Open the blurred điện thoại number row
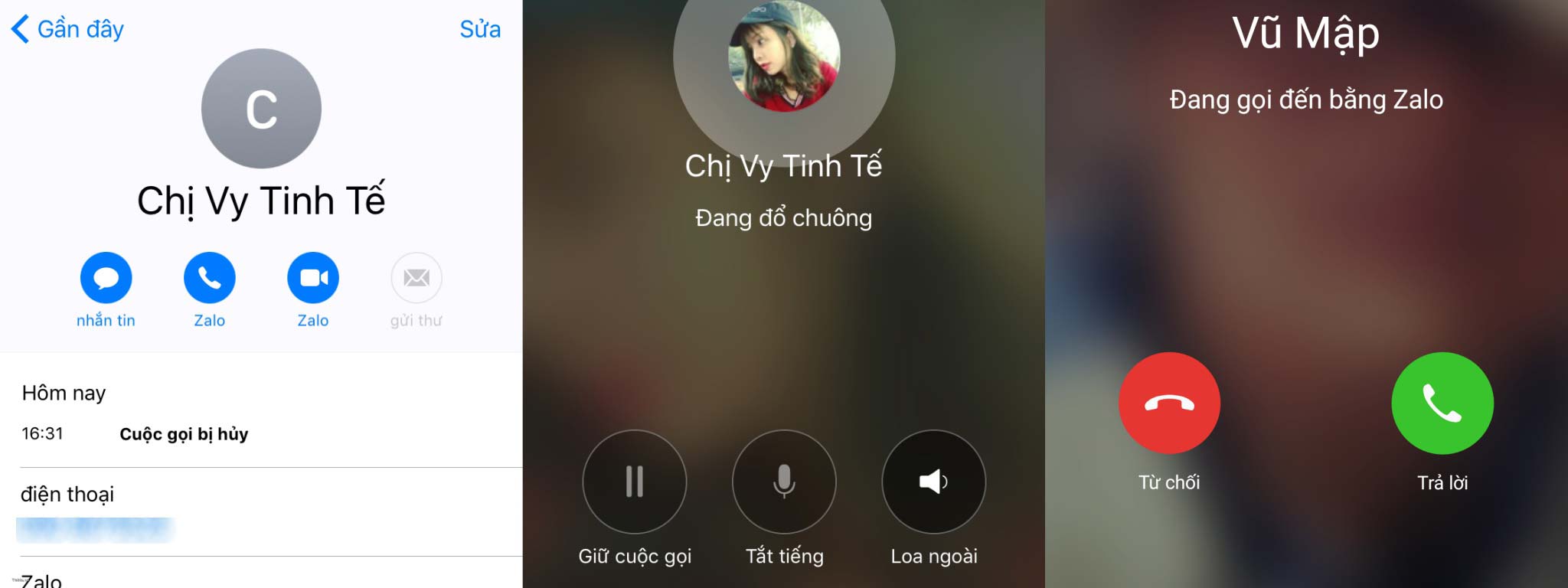The height and width of the screenshot is (588, 1568). (96, 529)
